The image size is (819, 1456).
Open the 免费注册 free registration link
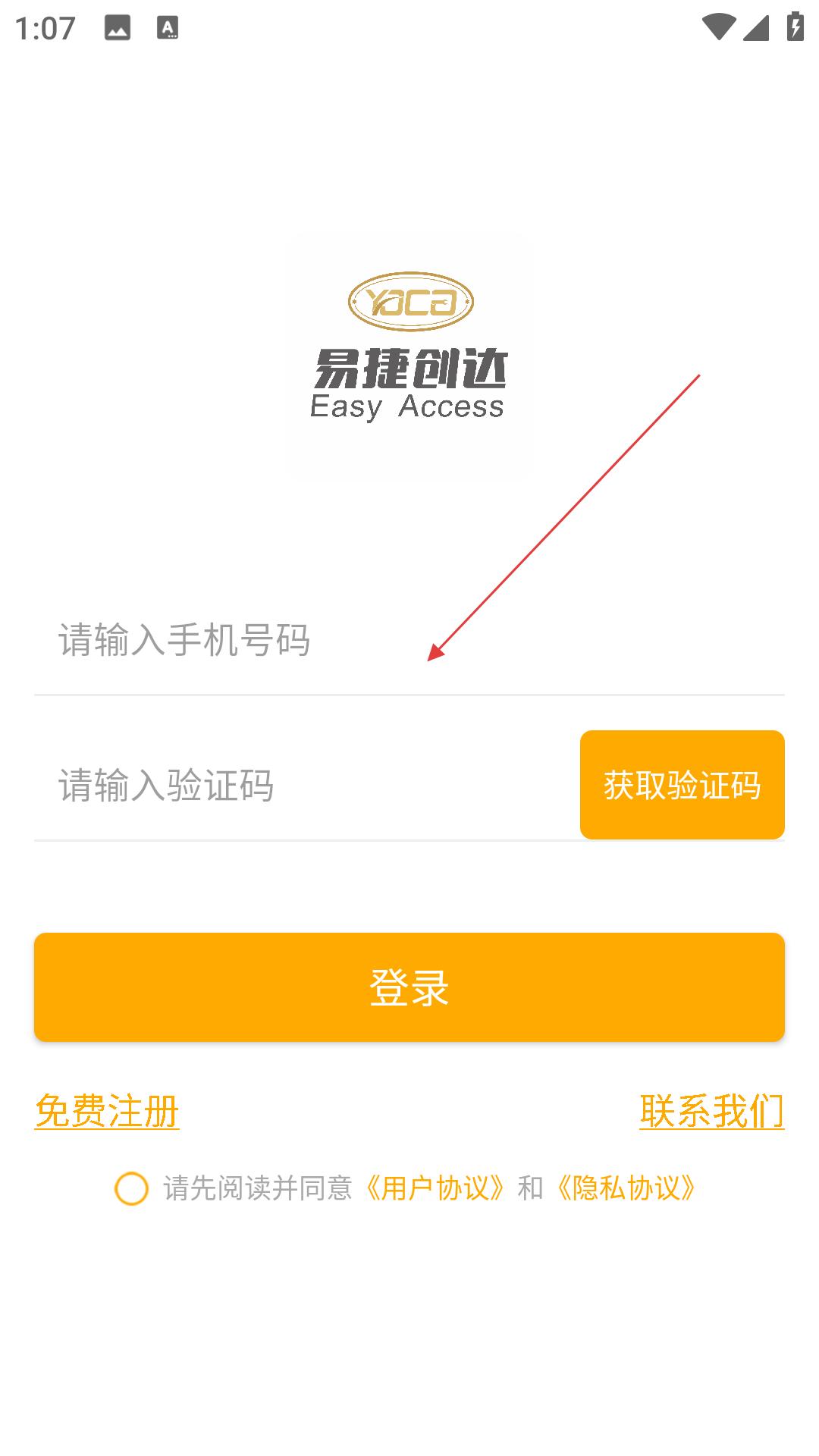click(107, 1112)
